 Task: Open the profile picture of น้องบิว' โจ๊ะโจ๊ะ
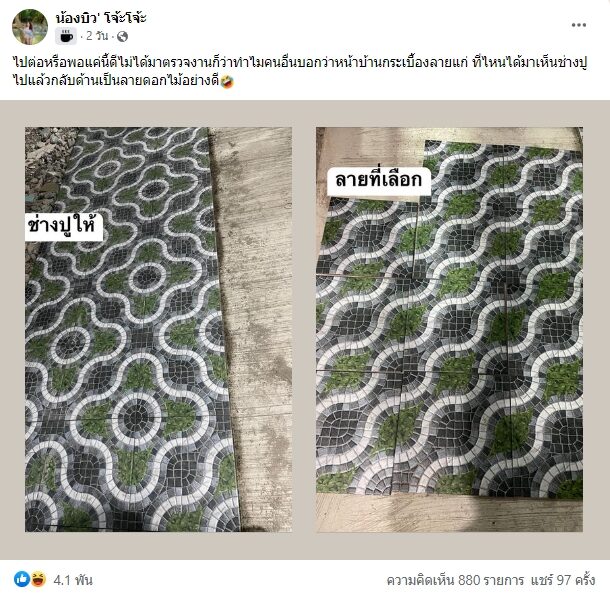tap(30, 26)
